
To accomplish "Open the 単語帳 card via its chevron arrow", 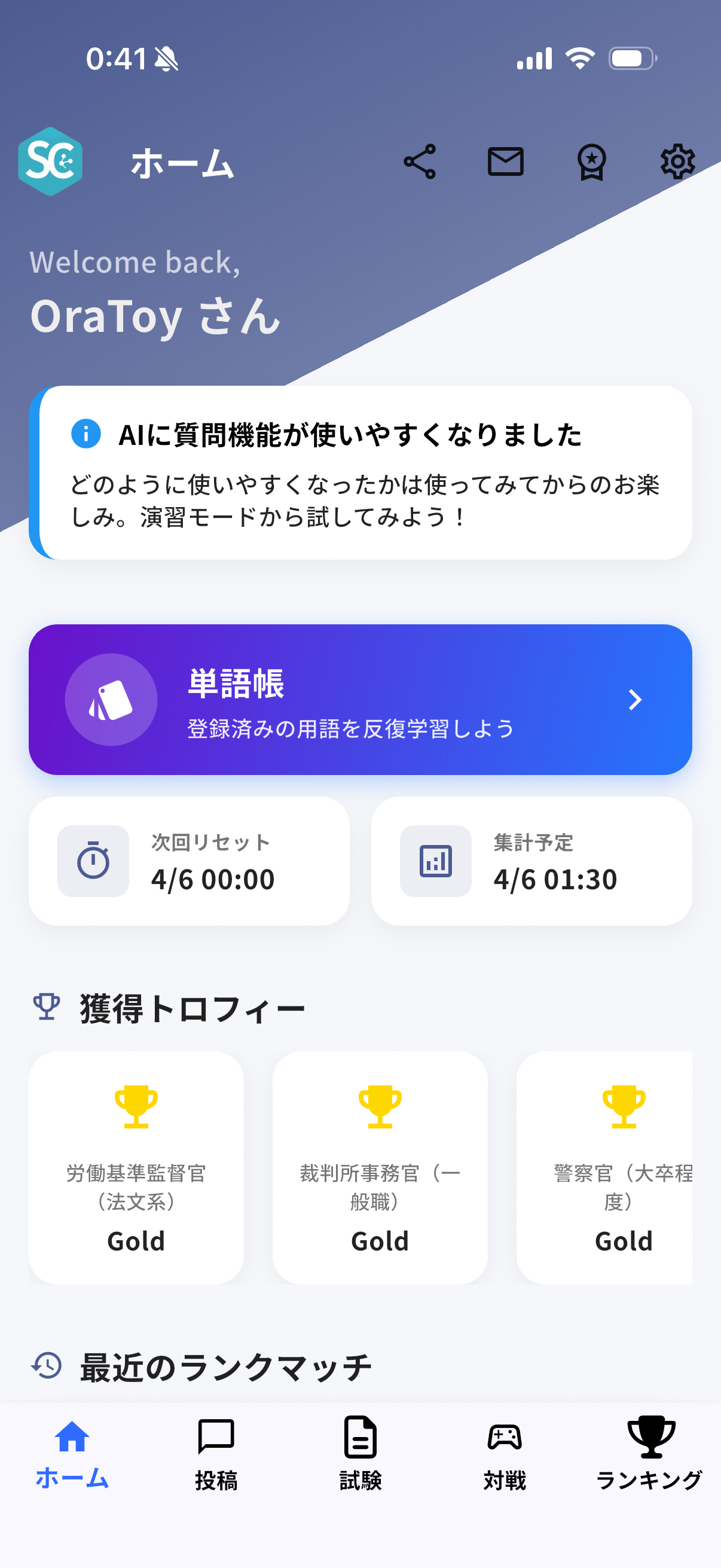I will pyautogui.click(x=634, y=700).
